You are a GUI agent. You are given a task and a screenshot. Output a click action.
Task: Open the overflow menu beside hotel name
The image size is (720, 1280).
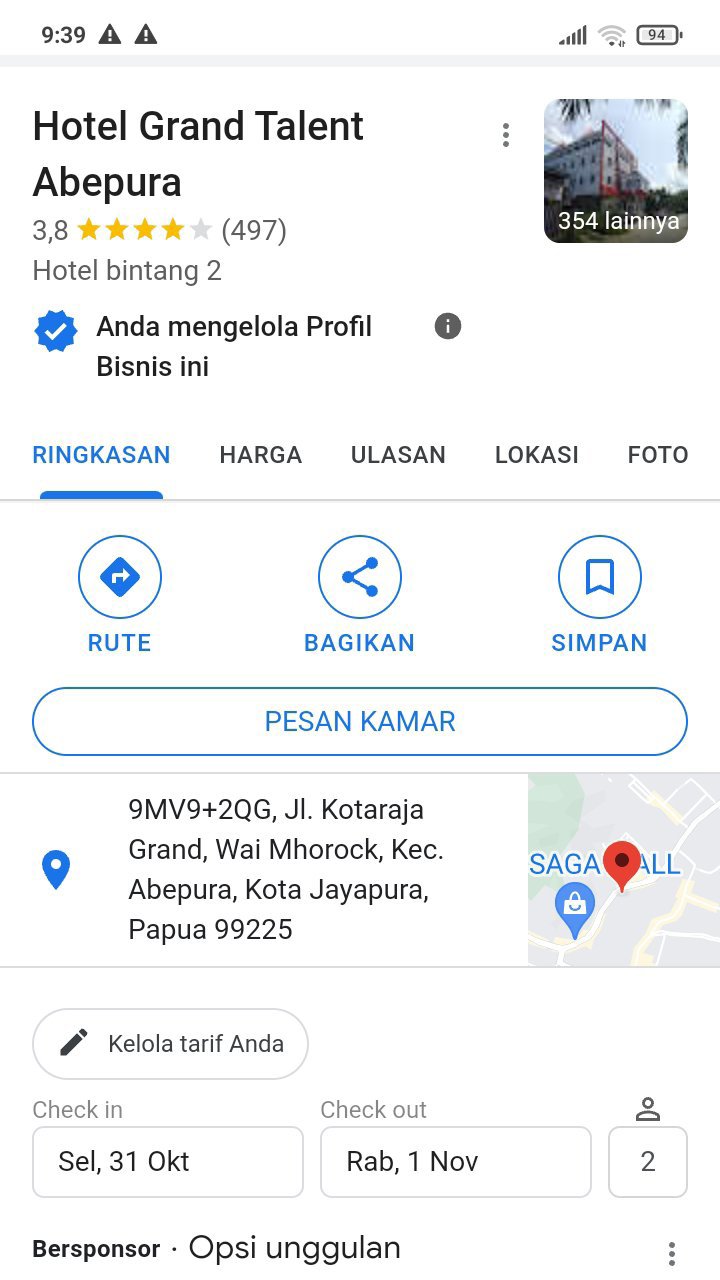[x=506, y=135]
